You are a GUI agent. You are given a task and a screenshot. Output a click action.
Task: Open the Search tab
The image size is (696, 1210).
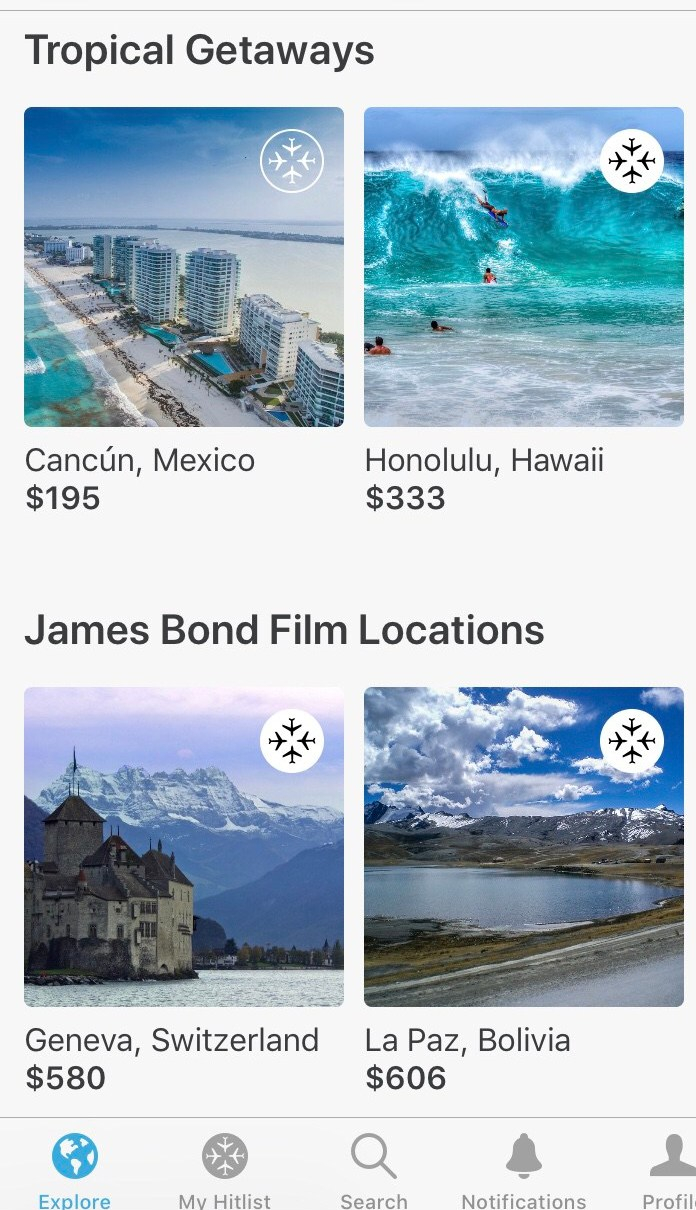tap(374, 1168)
